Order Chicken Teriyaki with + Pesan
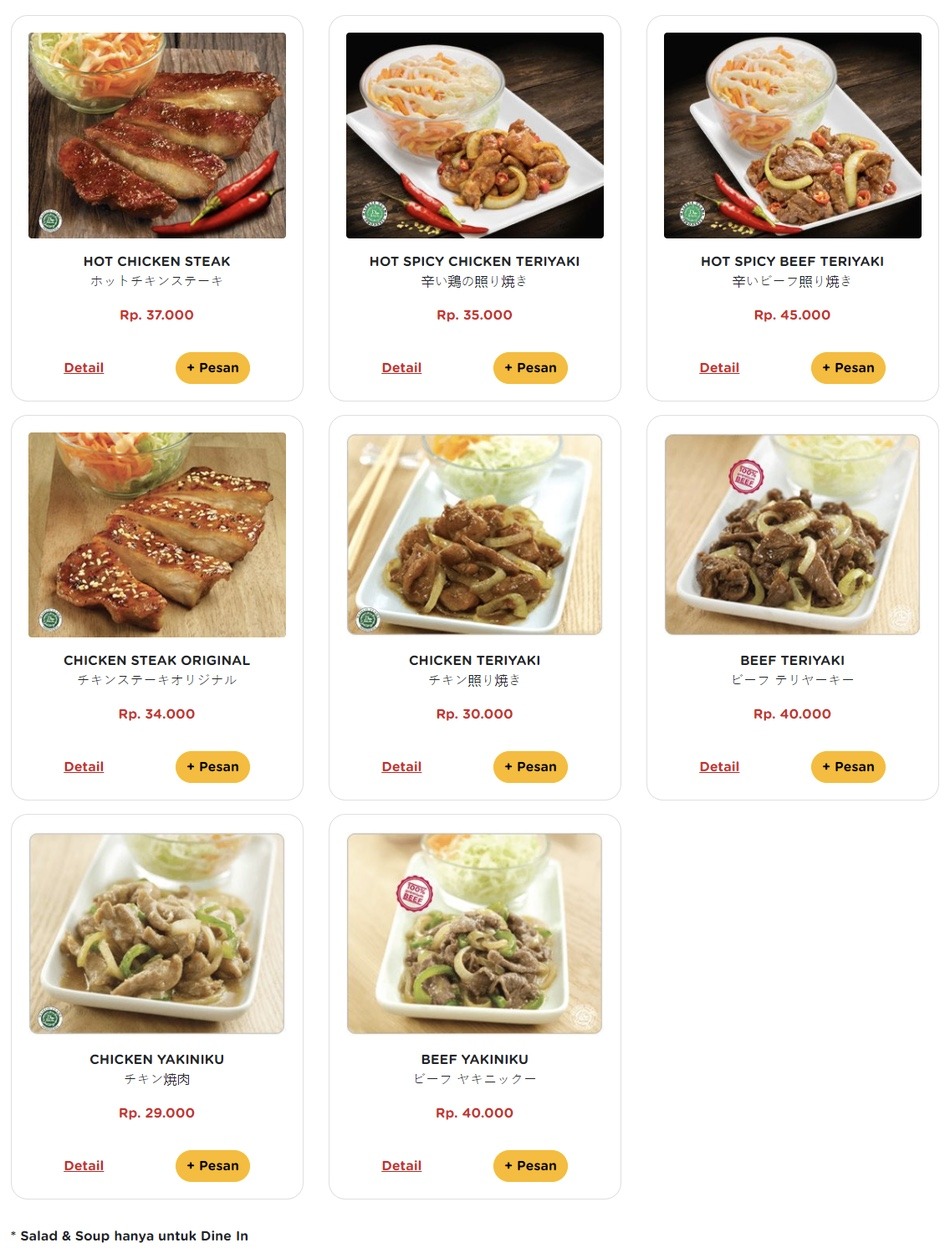Image resolution: width=945 pixels, height=1252 pixels. (530, 767)
